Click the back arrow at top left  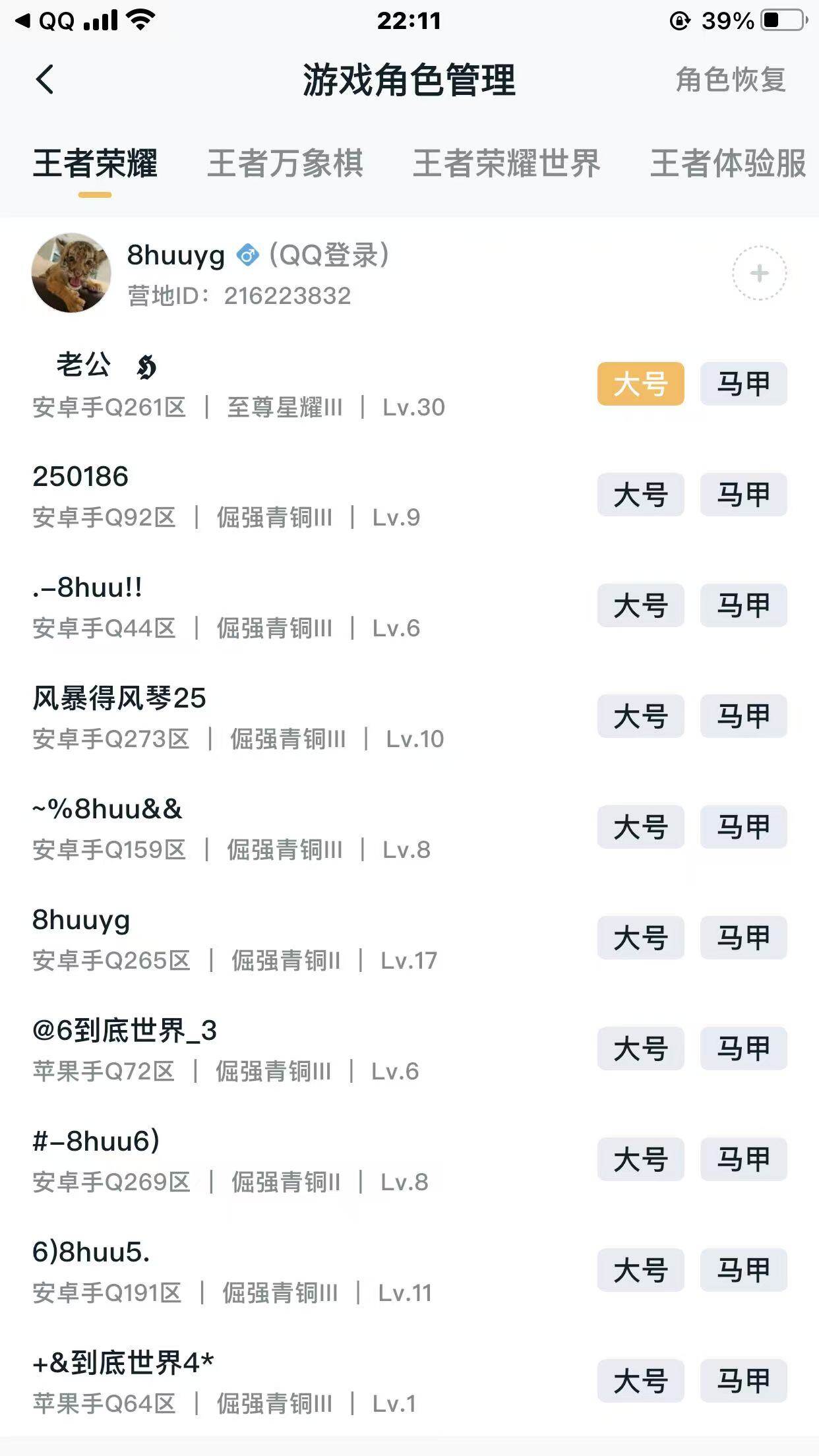tap(44, 79)
